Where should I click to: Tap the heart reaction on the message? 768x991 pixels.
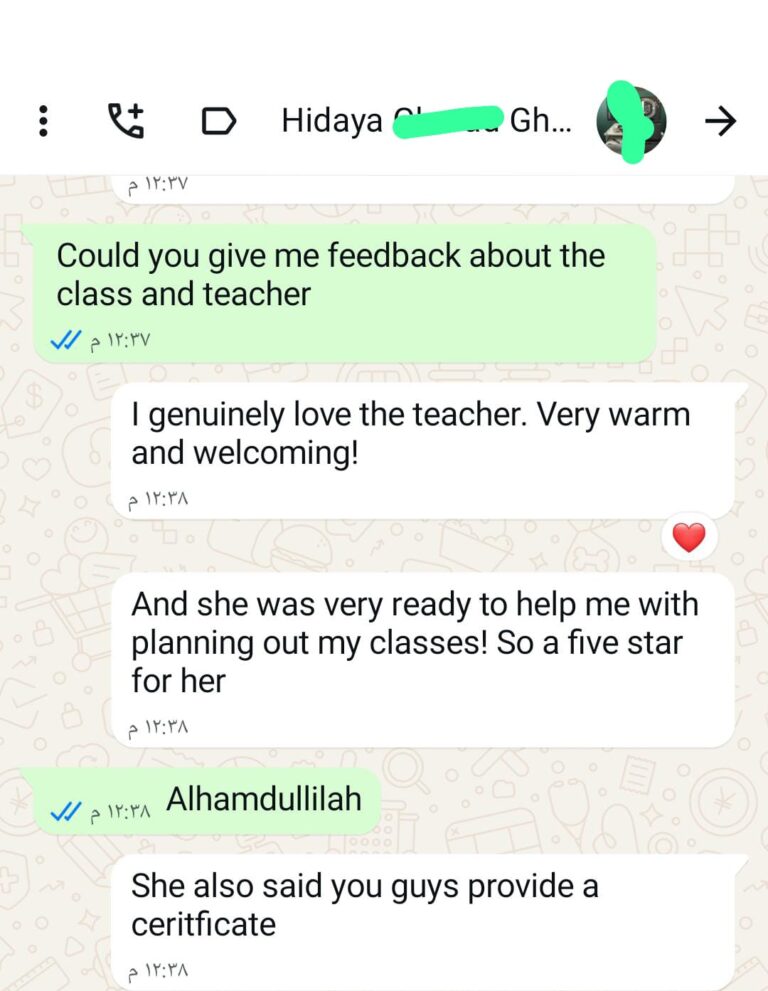(x=689, y=538)
